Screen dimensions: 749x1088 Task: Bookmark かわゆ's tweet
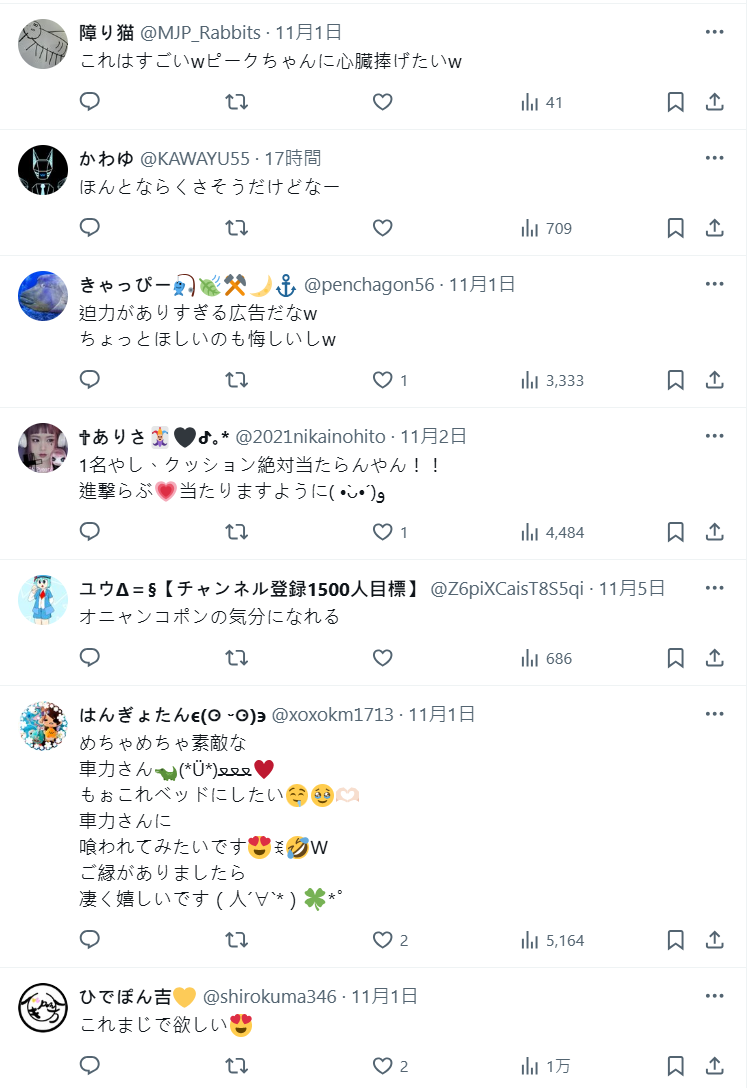coord(675,228)
